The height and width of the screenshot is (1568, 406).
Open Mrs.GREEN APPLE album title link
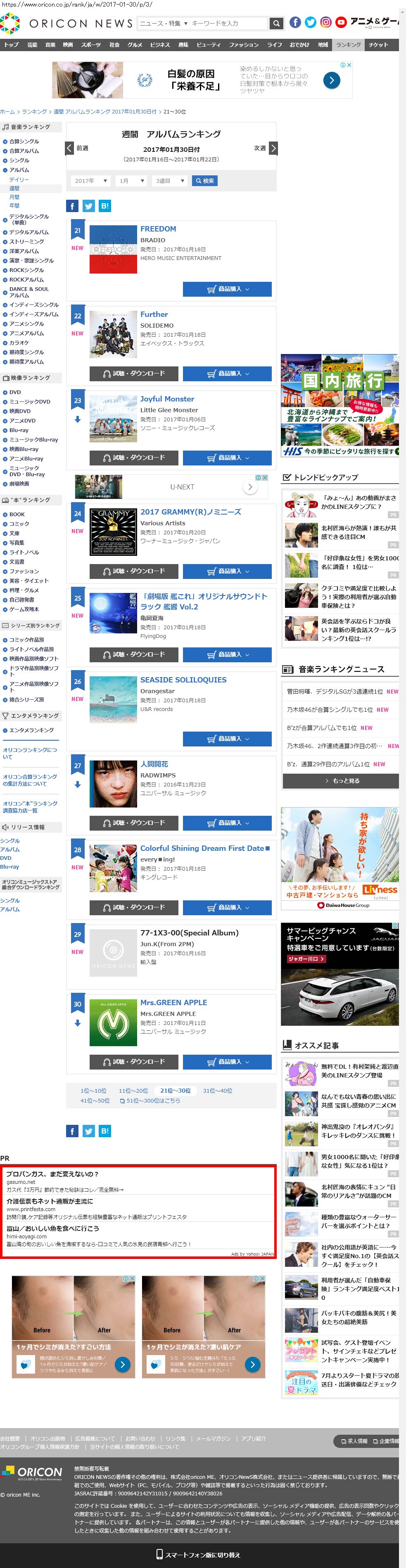point(173,1002)
